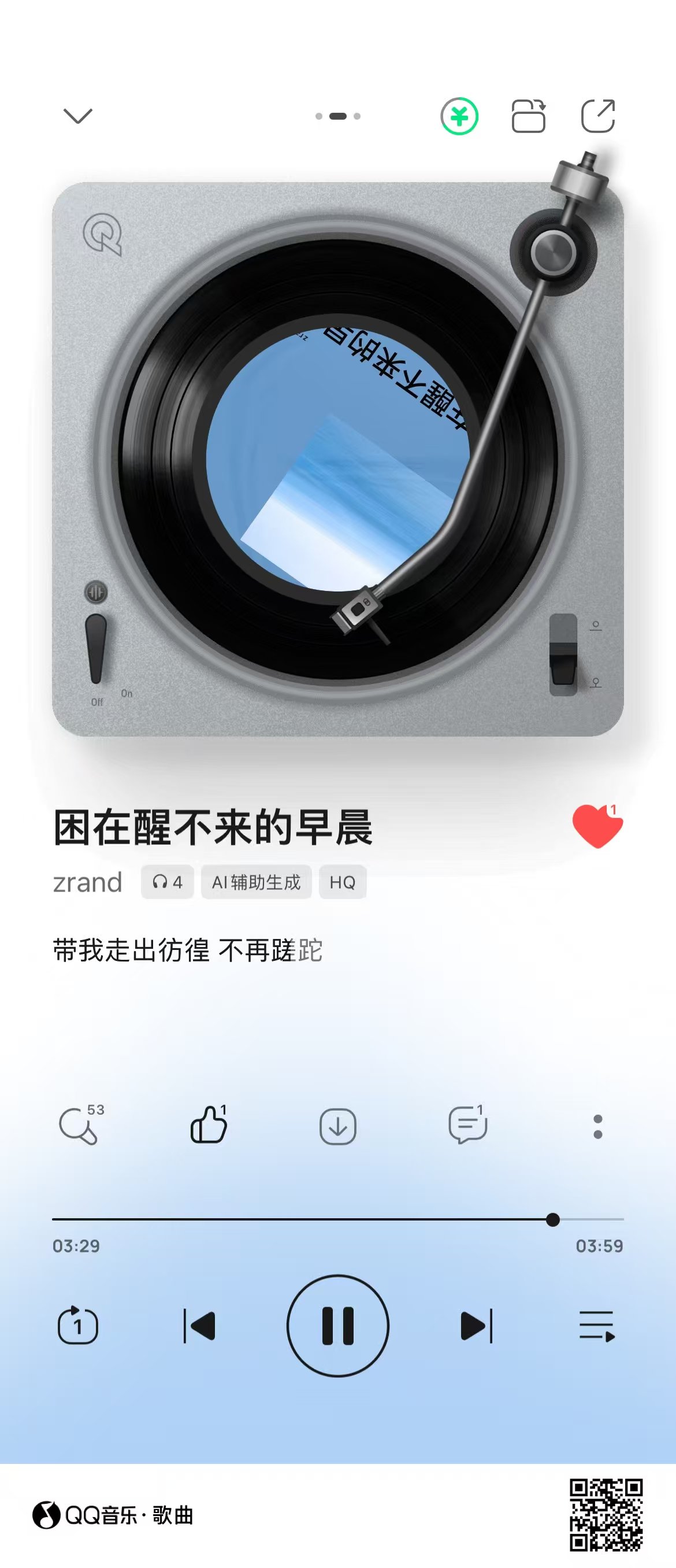
Task: Open the three-dot more options menu
Action: 597,1126
